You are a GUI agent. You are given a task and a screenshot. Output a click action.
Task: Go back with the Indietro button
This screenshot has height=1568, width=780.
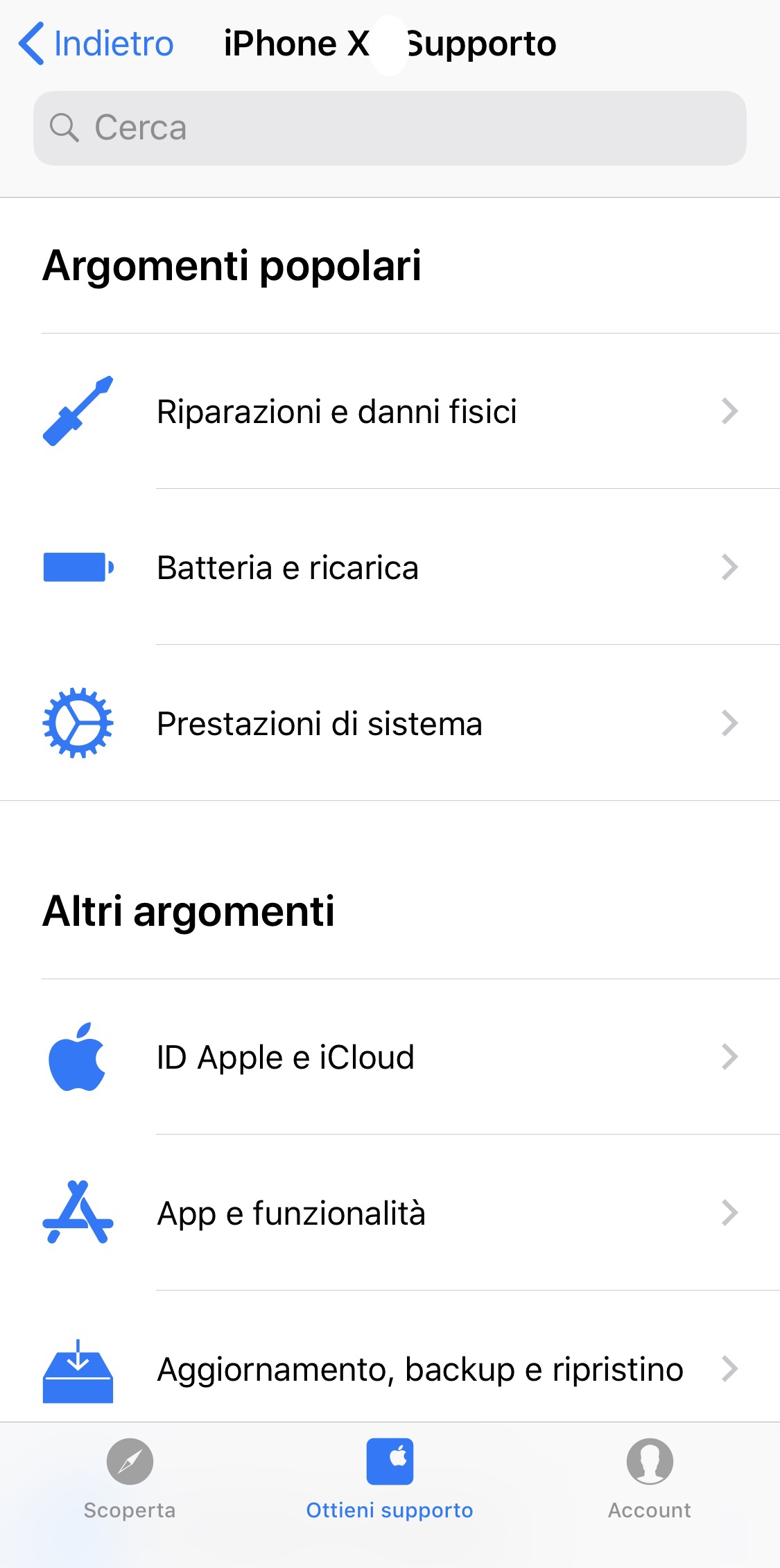(96, 44)
